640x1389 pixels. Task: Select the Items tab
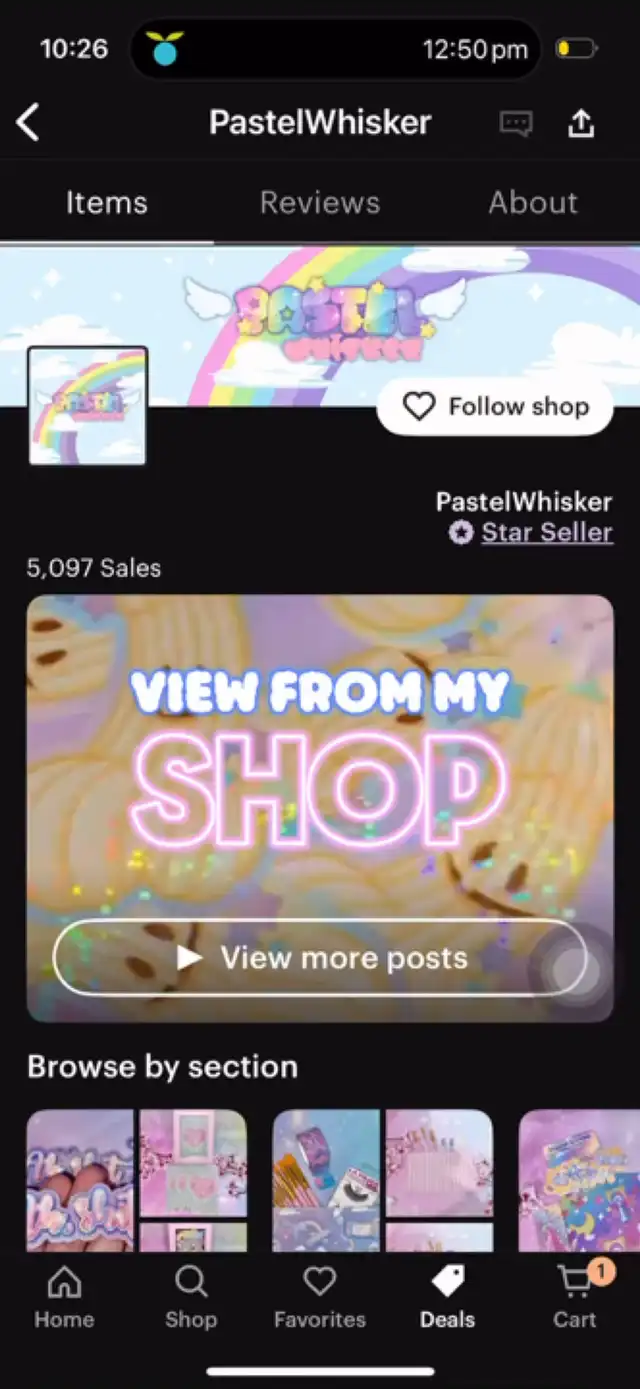coord(106,203)
